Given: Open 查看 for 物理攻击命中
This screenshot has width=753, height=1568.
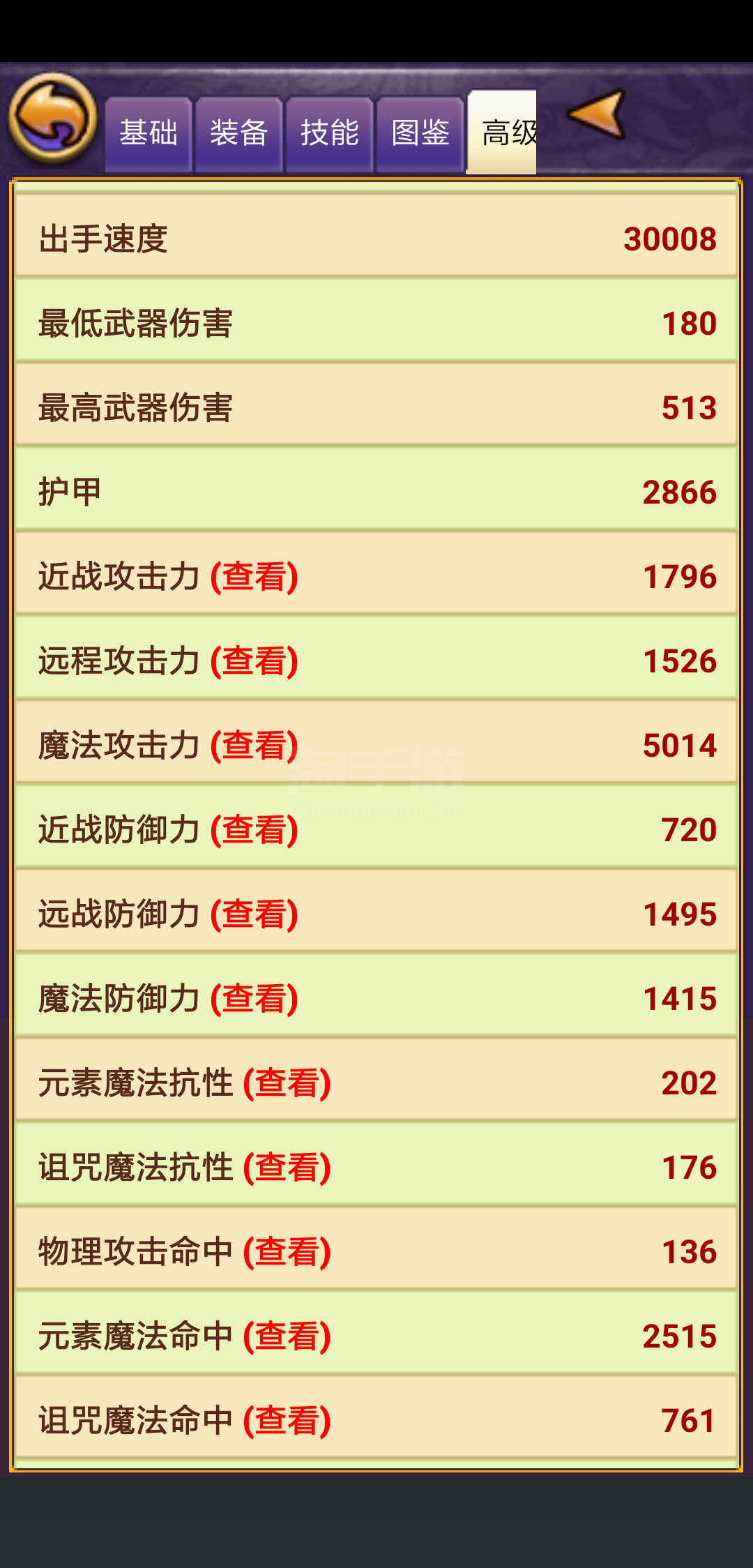Looking at the screenshot, I should click(287, 1253).
